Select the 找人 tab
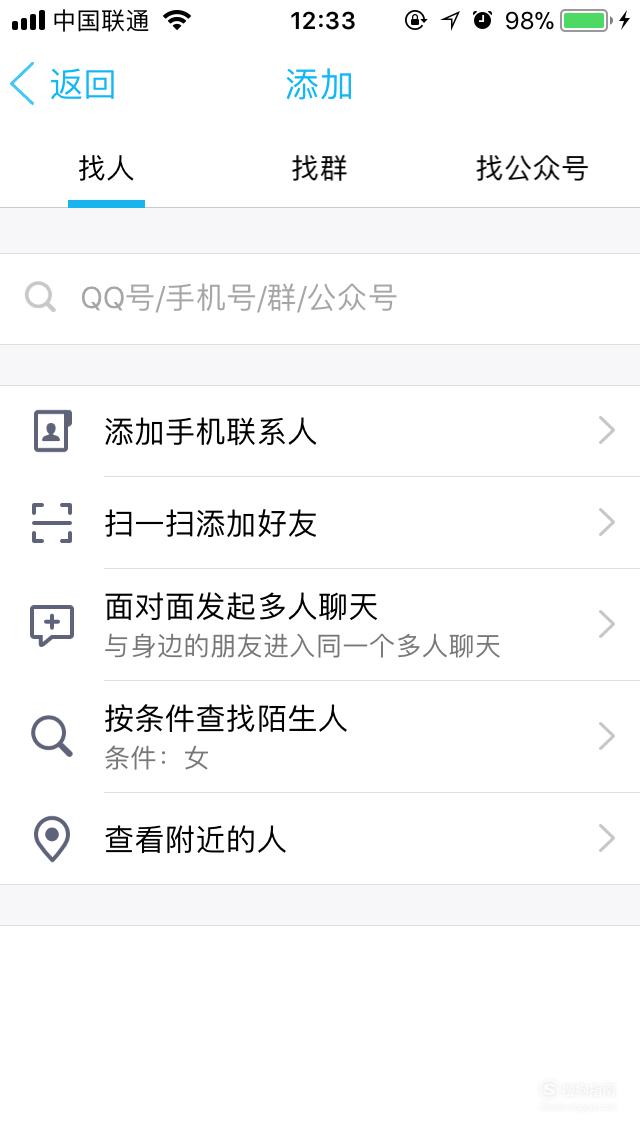The image size is (640, 1136). coord(107,168)
